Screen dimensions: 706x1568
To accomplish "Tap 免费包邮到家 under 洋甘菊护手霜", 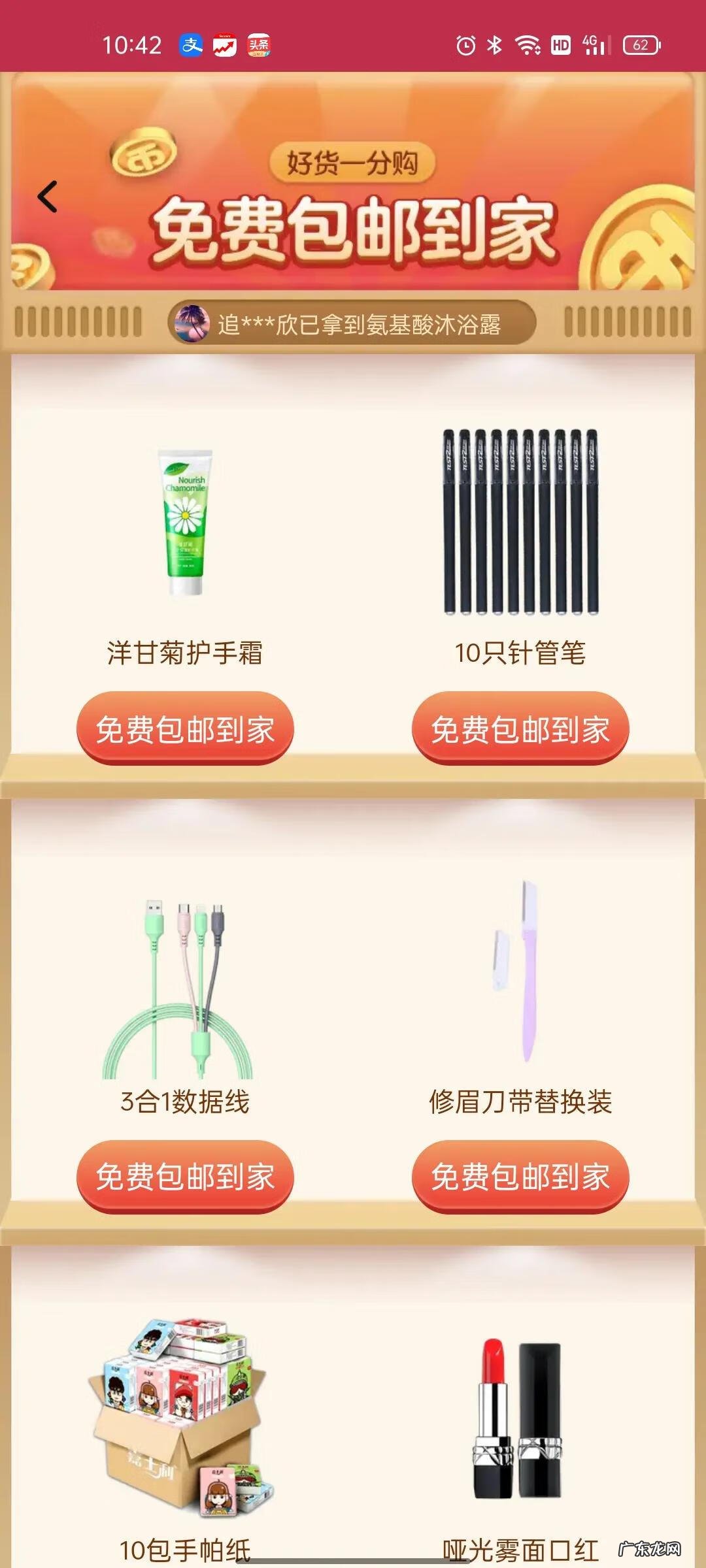I will (x=185, y=727).
